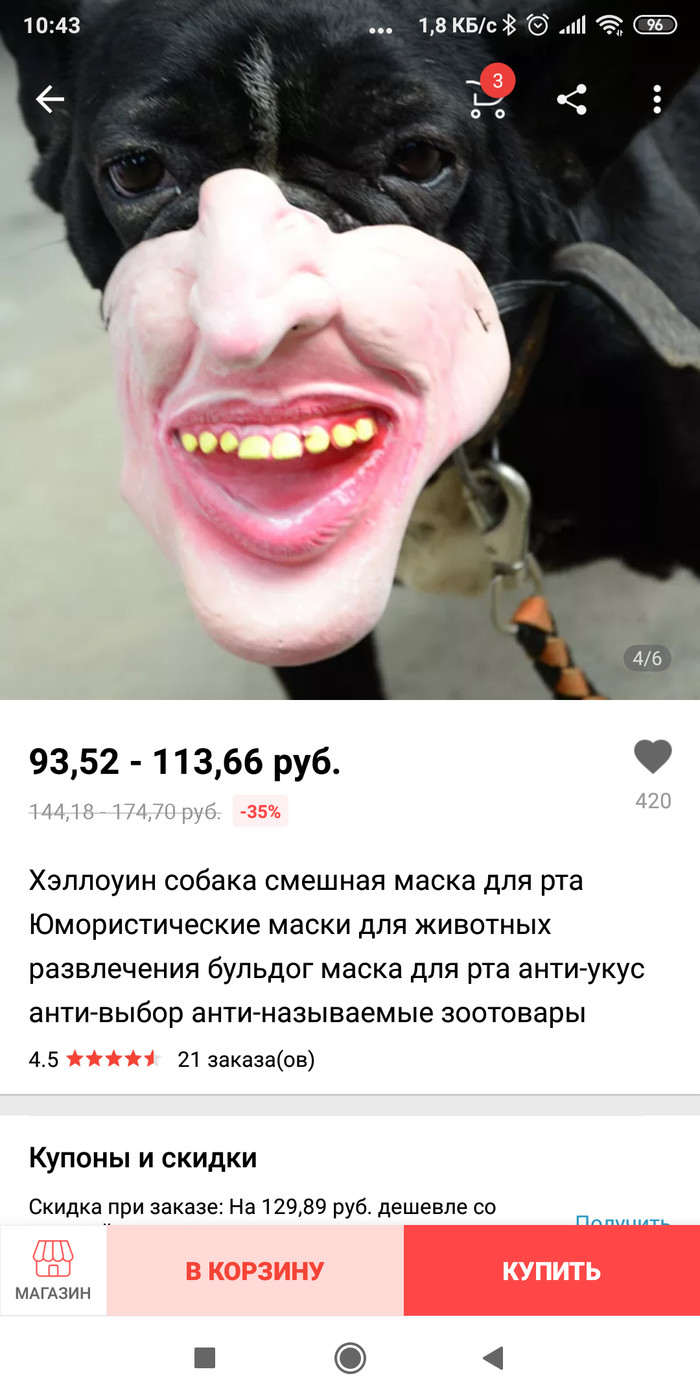Add the product to the wishlist heart
Viewport: 700px width, 1400px height.
click(653, 758)
